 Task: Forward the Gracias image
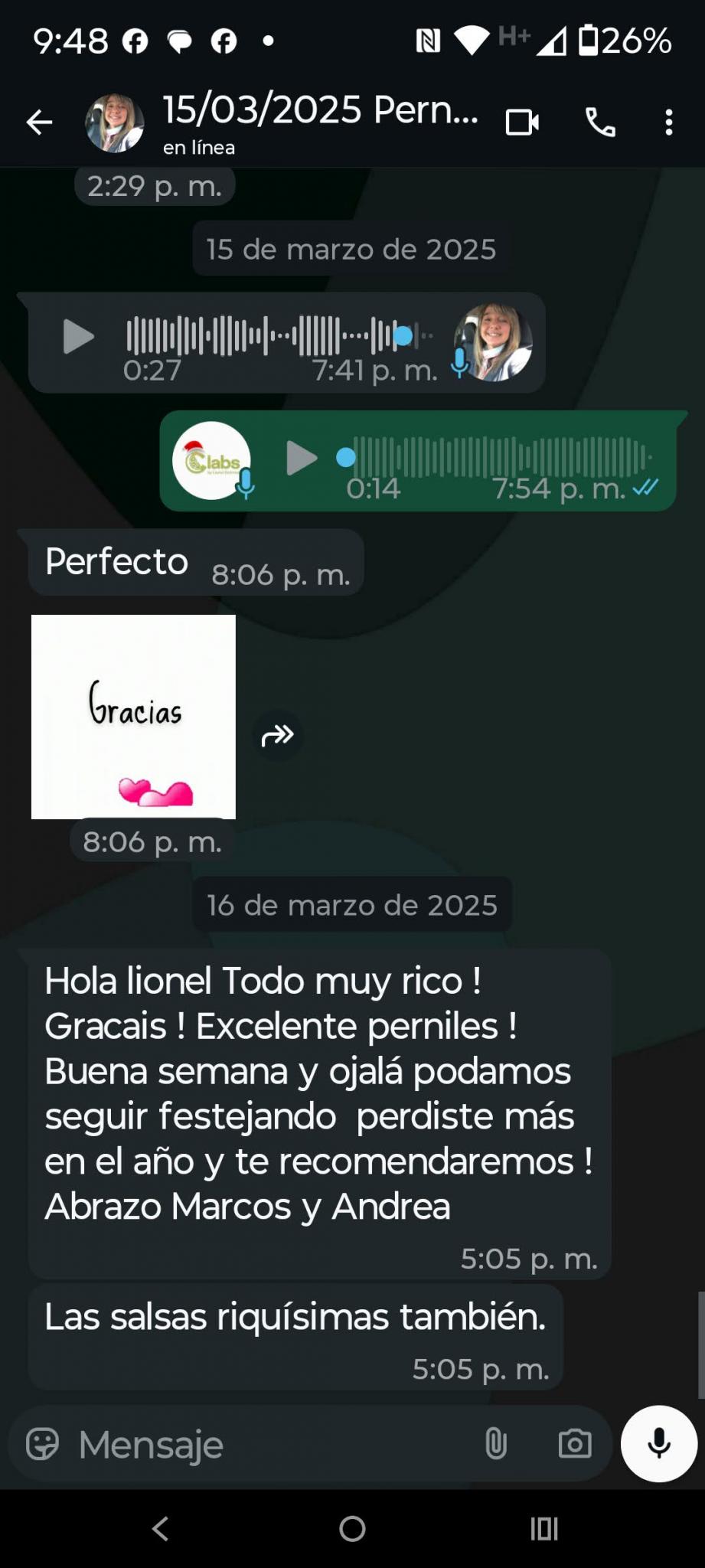[x=277, y=736]
